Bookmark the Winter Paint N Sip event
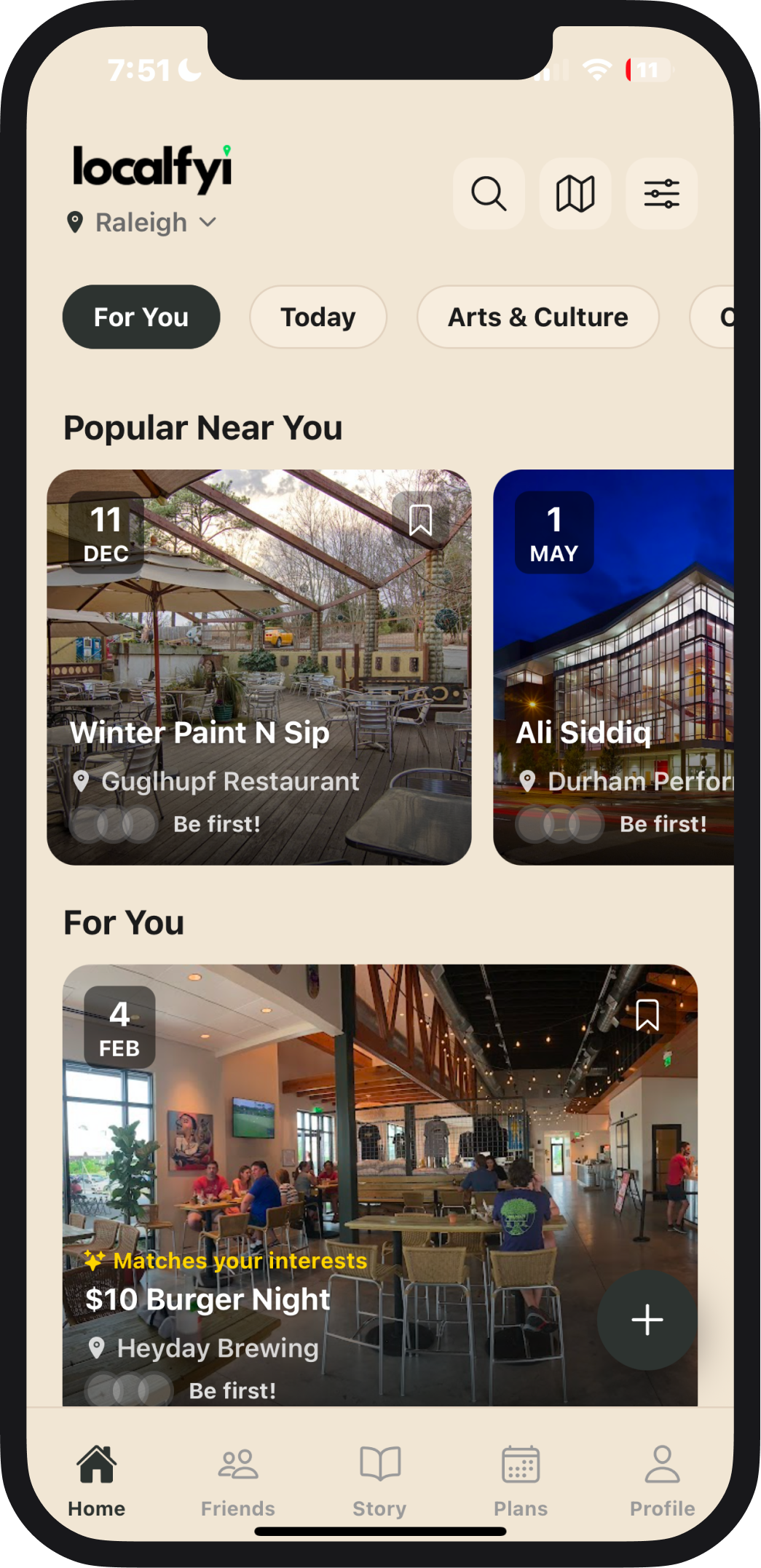761x1568 pixels. (x=419, y=519)
